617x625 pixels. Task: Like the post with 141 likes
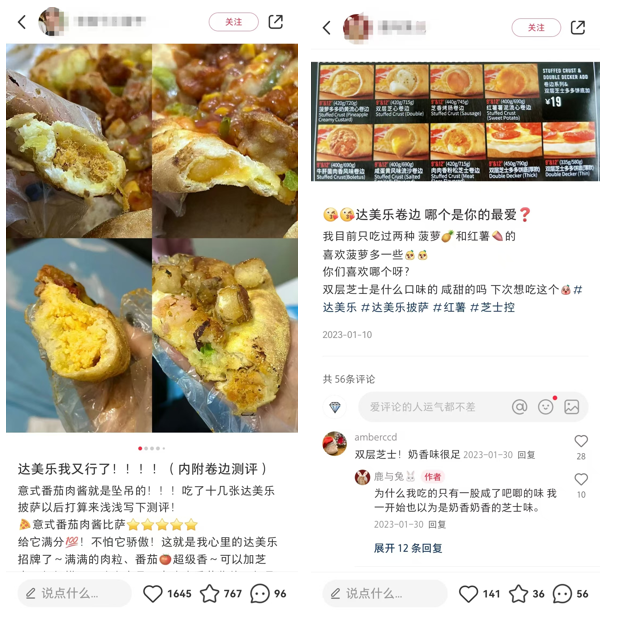click(x=468, y=594)
